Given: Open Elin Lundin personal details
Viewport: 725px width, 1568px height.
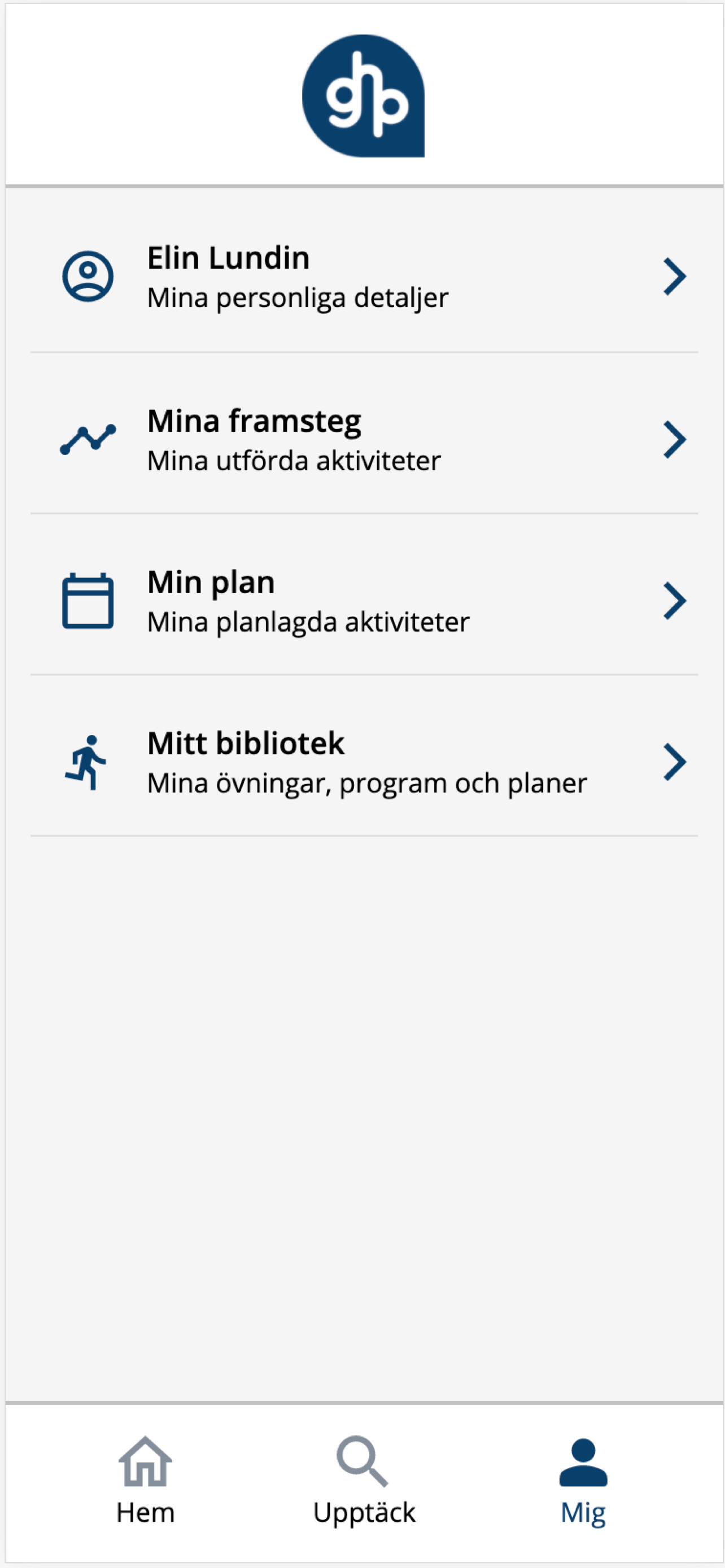Looking at the screenshot, I should pos(364,277).
